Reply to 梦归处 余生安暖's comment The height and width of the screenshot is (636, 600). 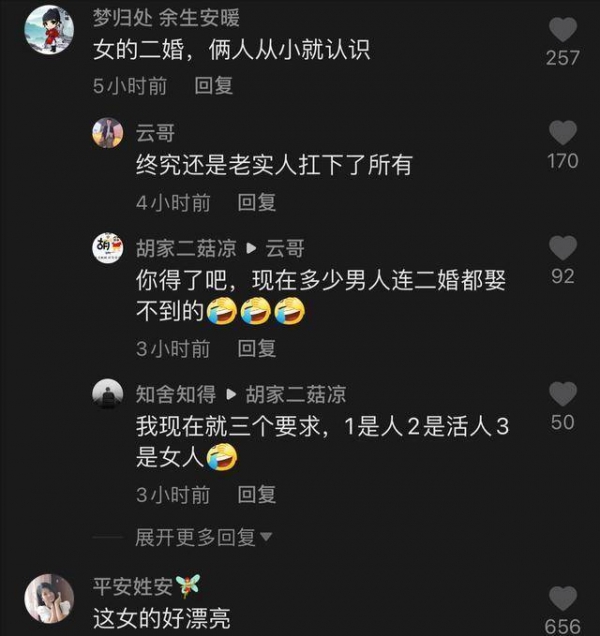click(x=214, y=86)
